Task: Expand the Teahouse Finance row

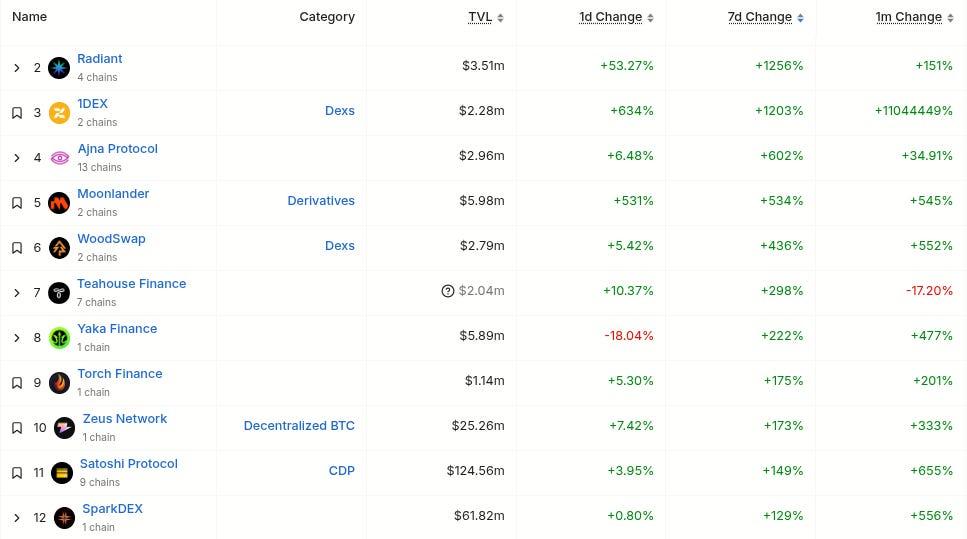Action: coord(17,293)
